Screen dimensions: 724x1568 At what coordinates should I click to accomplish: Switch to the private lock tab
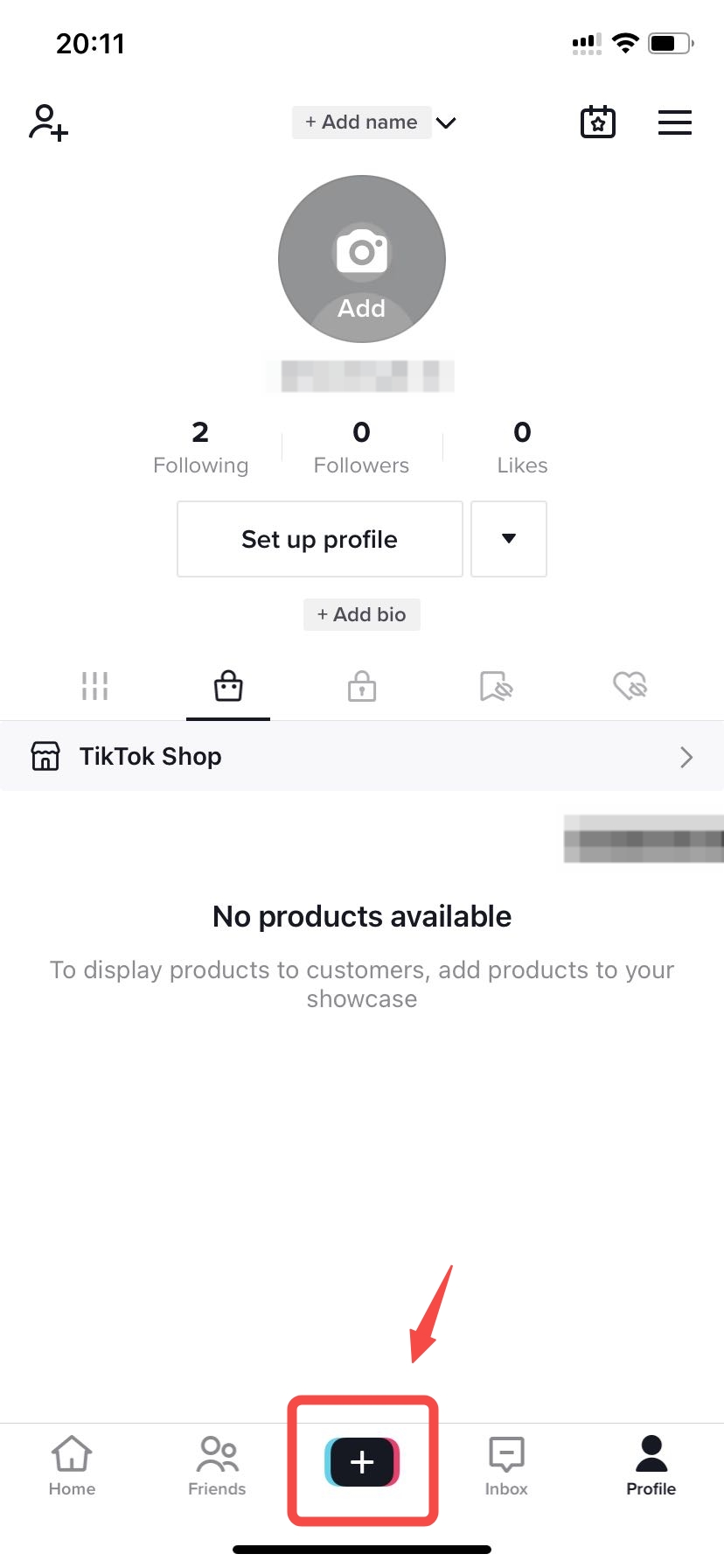[x=362, y=686]
